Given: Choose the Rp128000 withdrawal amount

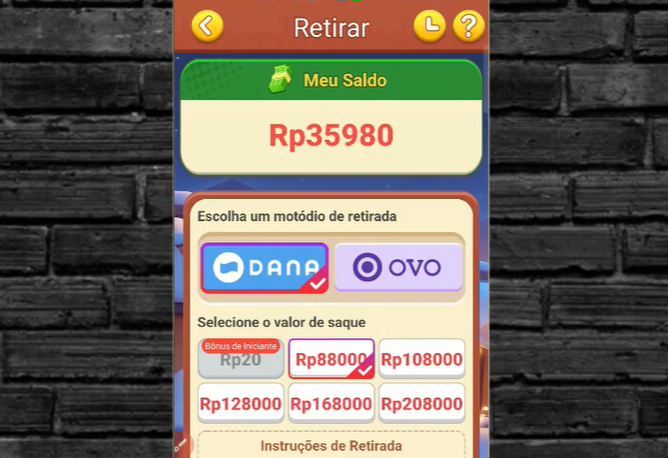Looking at the screenshot, I should point(240,404).
